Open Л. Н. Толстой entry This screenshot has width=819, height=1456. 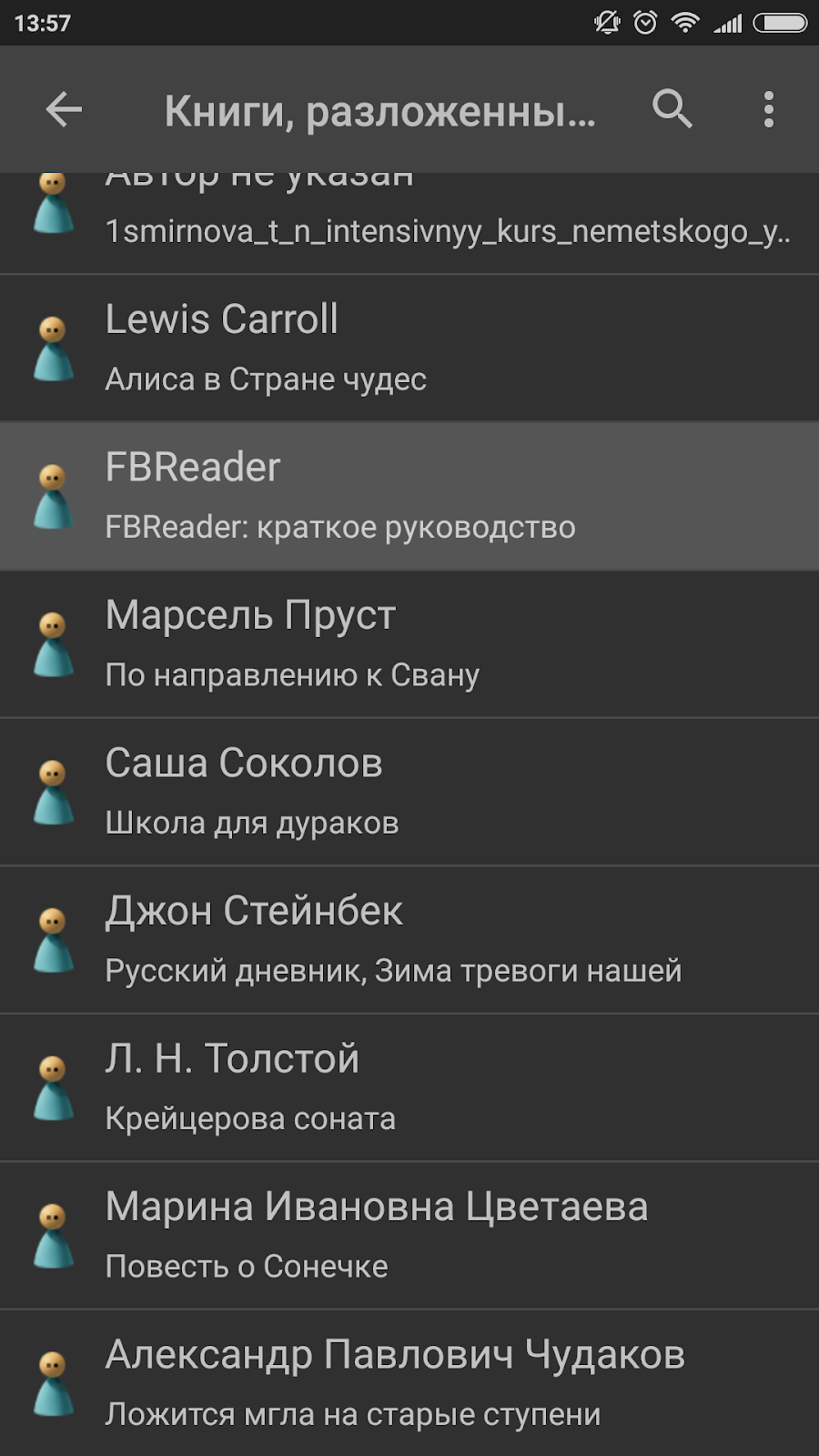[409, 1087]
